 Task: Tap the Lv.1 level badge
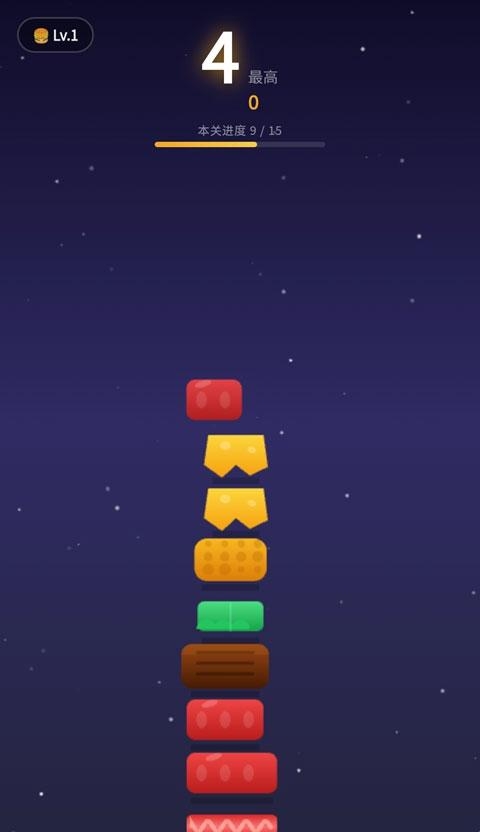click(x=56, y=35)
